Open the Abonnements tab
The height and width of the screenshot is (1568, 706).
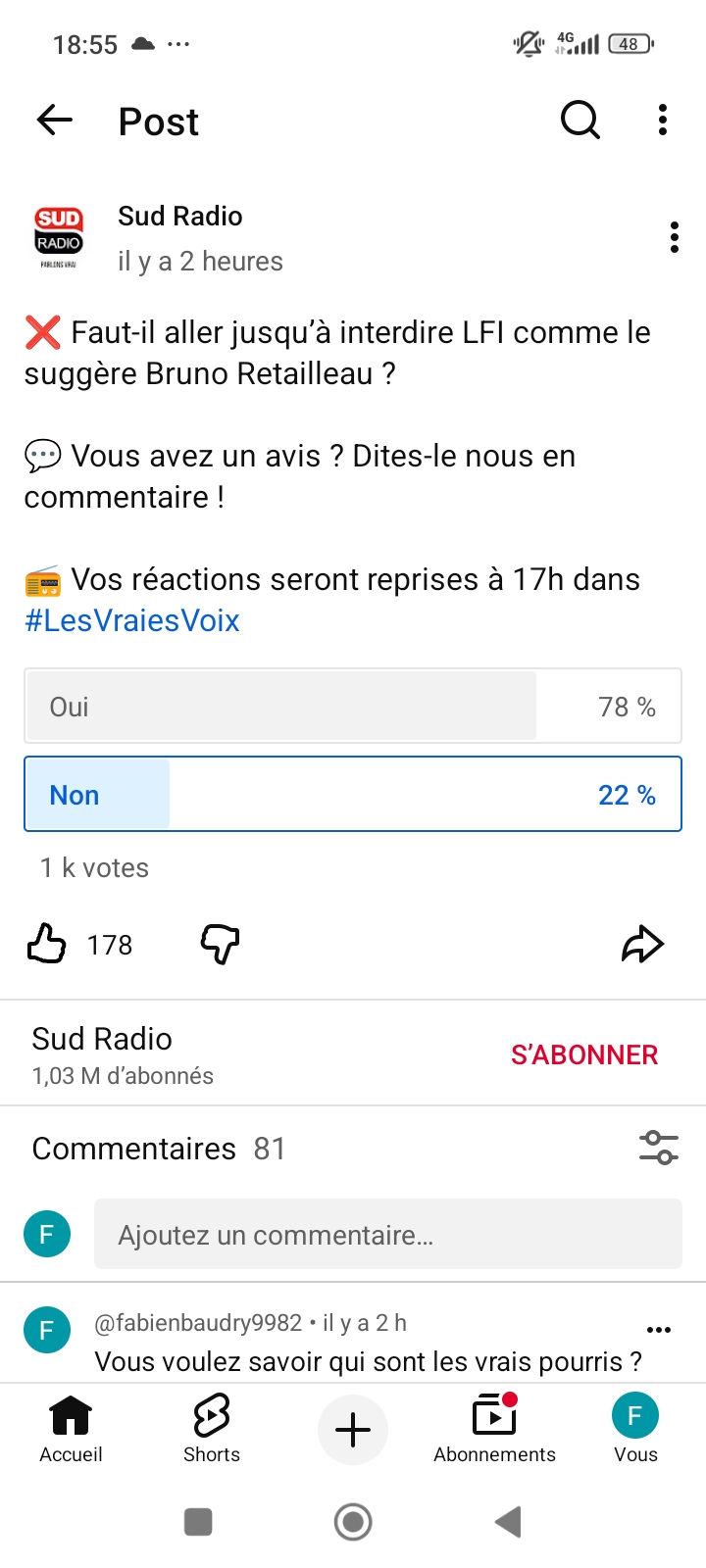(x=495, y=1429)
